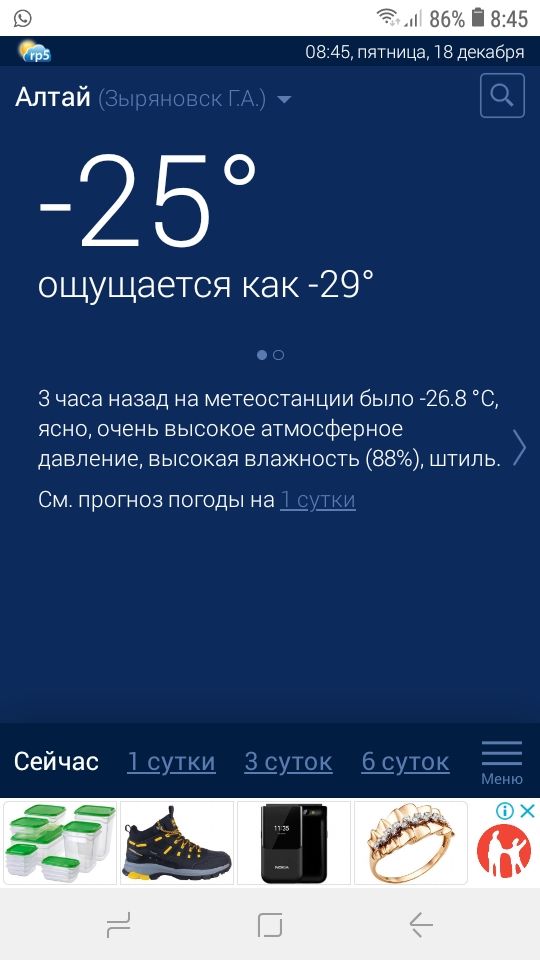This screenshot has width=540, height=960.
Task: Switch to the 3 суток forecast tab
Action: (288, 762)
